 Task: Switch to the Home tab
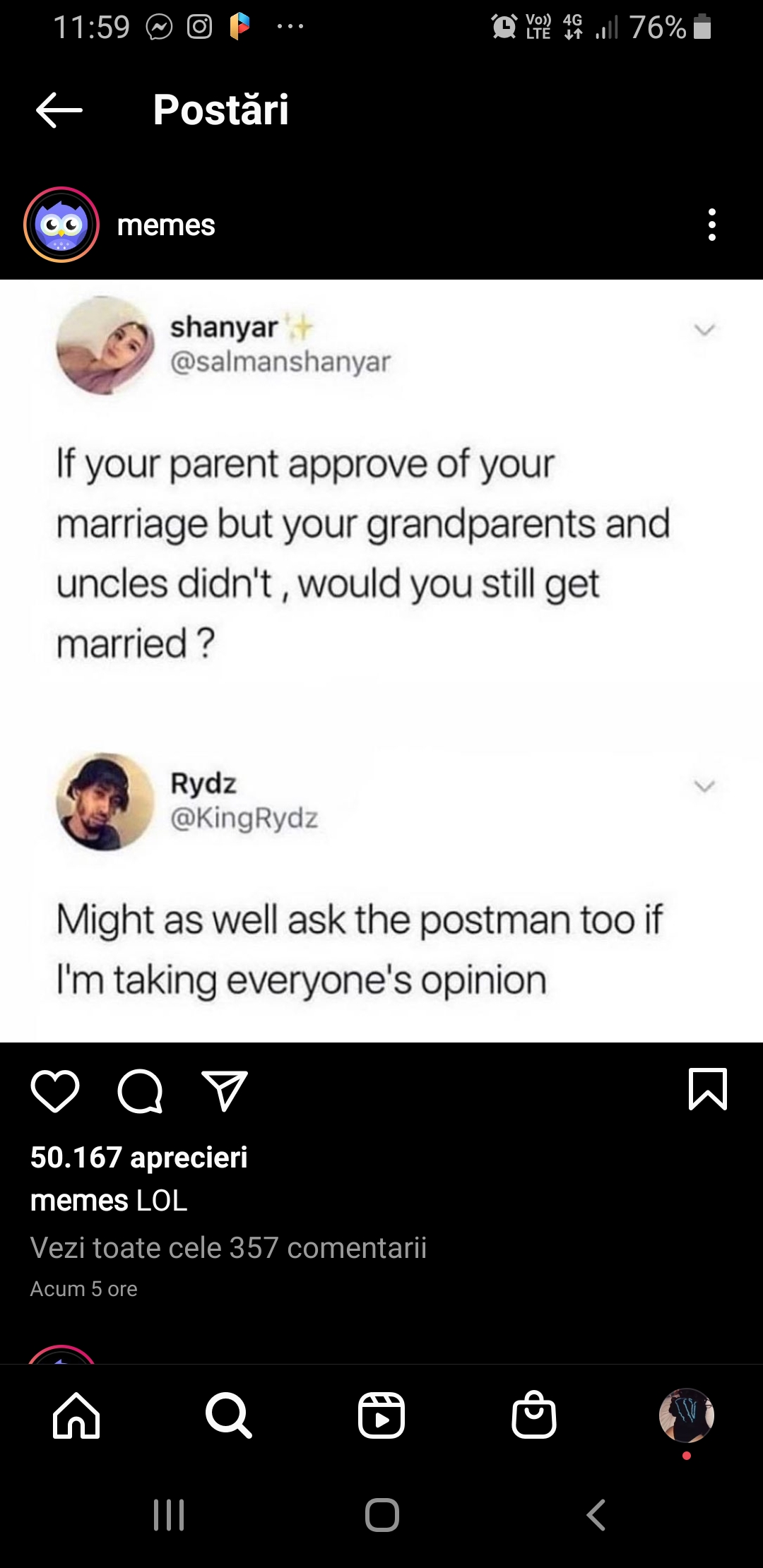pos(76,1415)
